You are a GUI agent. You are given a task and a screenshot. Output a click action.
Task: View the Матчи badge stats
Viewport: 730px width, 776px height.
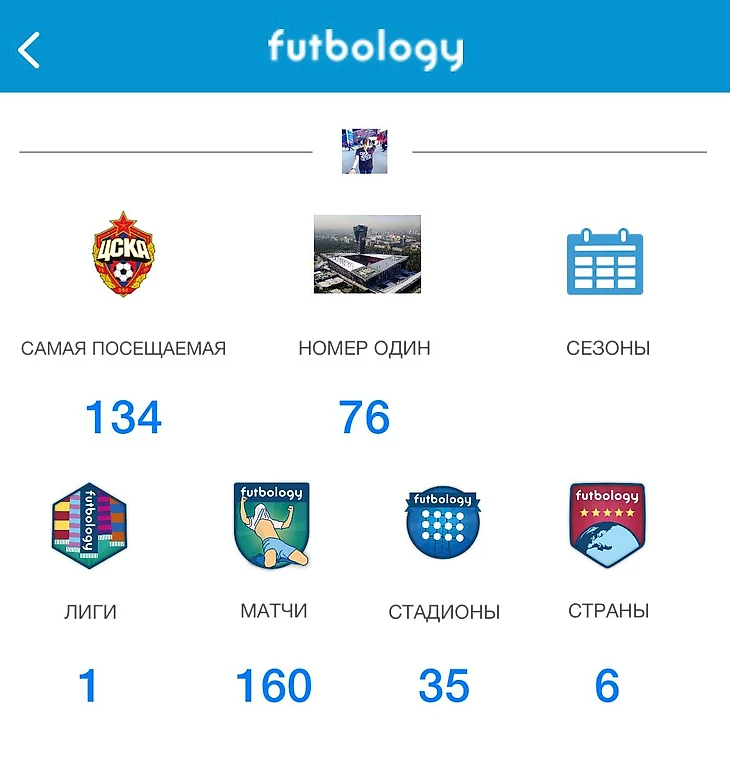[x=272, y=525]
